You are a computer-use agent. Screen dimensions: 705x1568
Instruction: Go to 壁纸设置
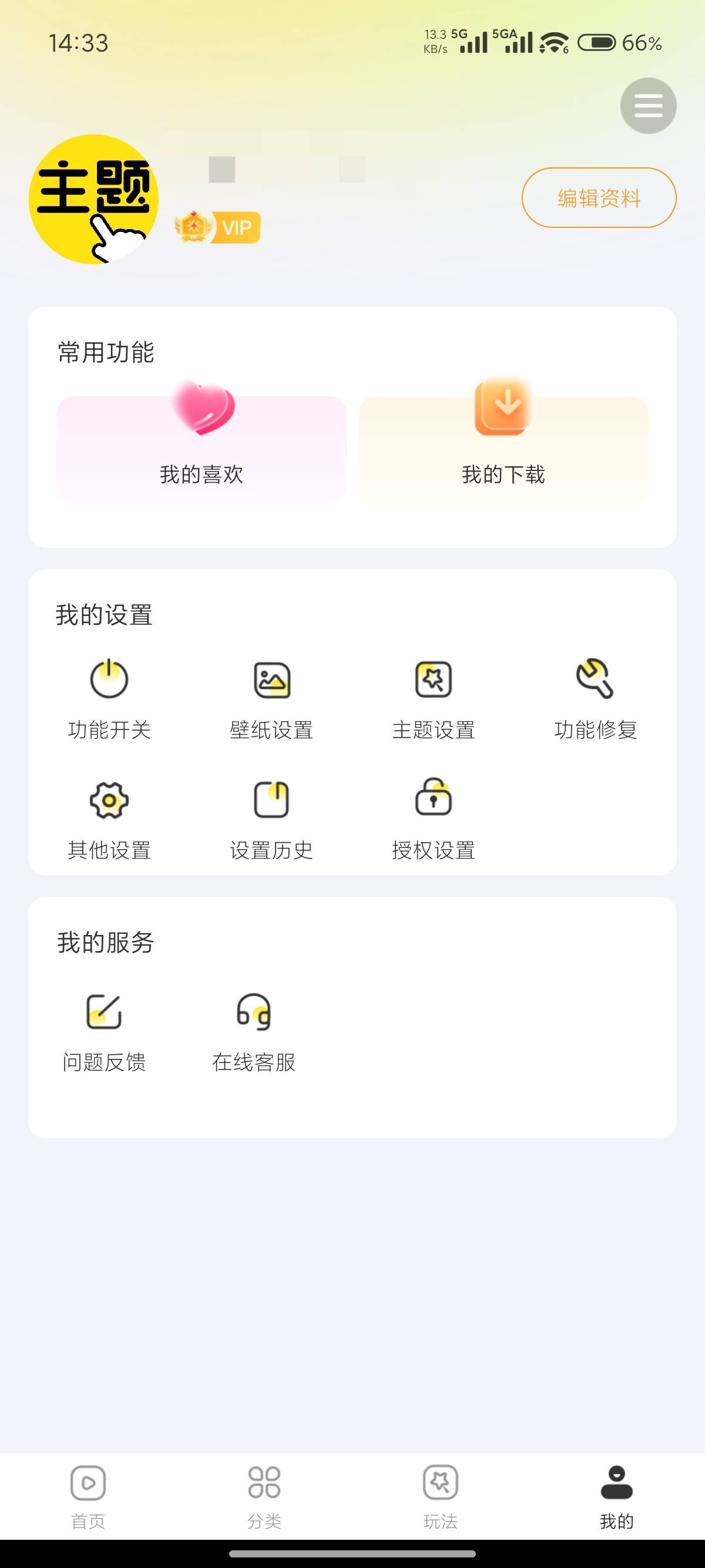(x=271, y=699)
